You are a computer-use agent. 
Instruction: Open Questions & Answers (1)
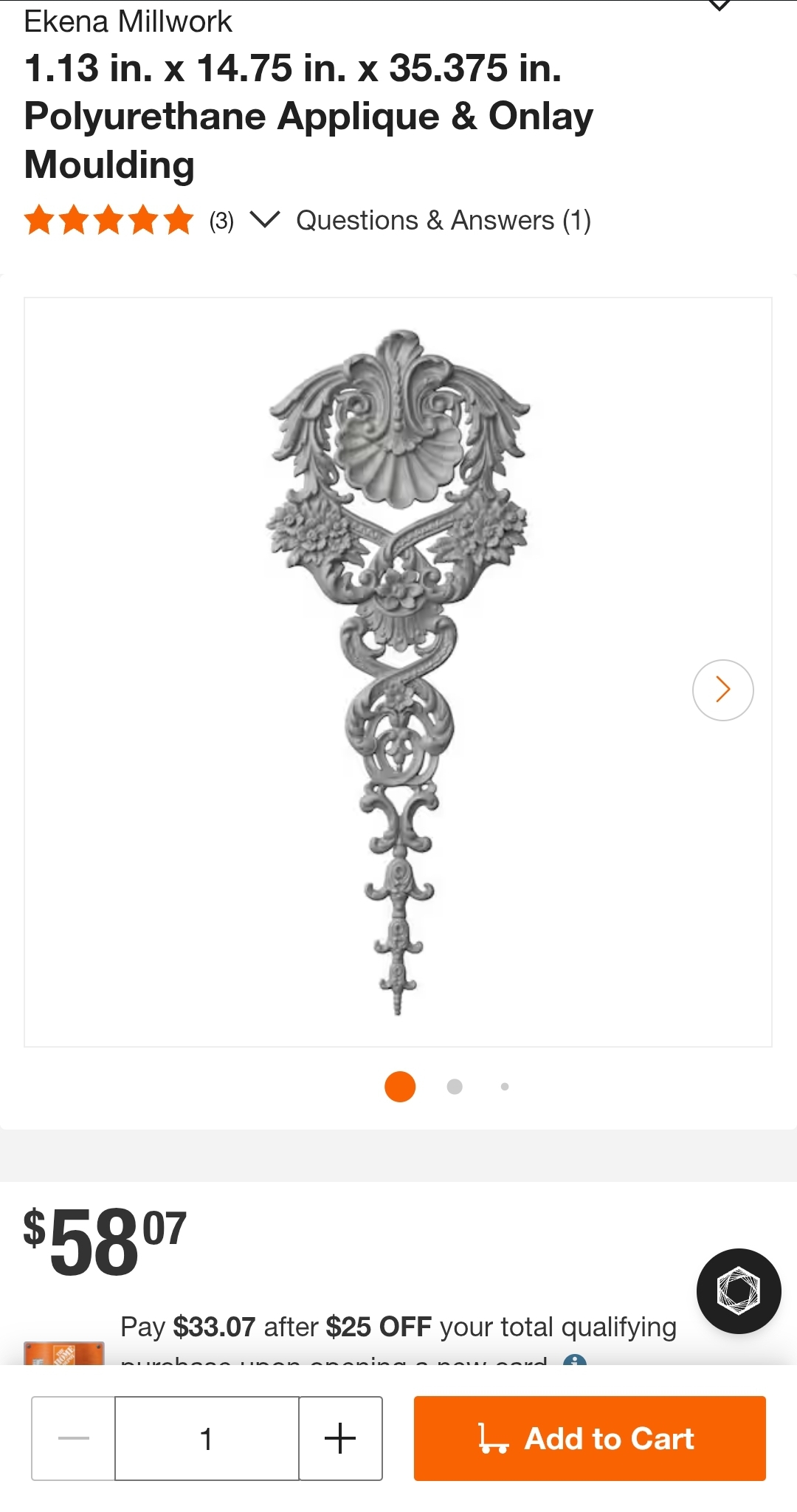click(x=444, y=220)
